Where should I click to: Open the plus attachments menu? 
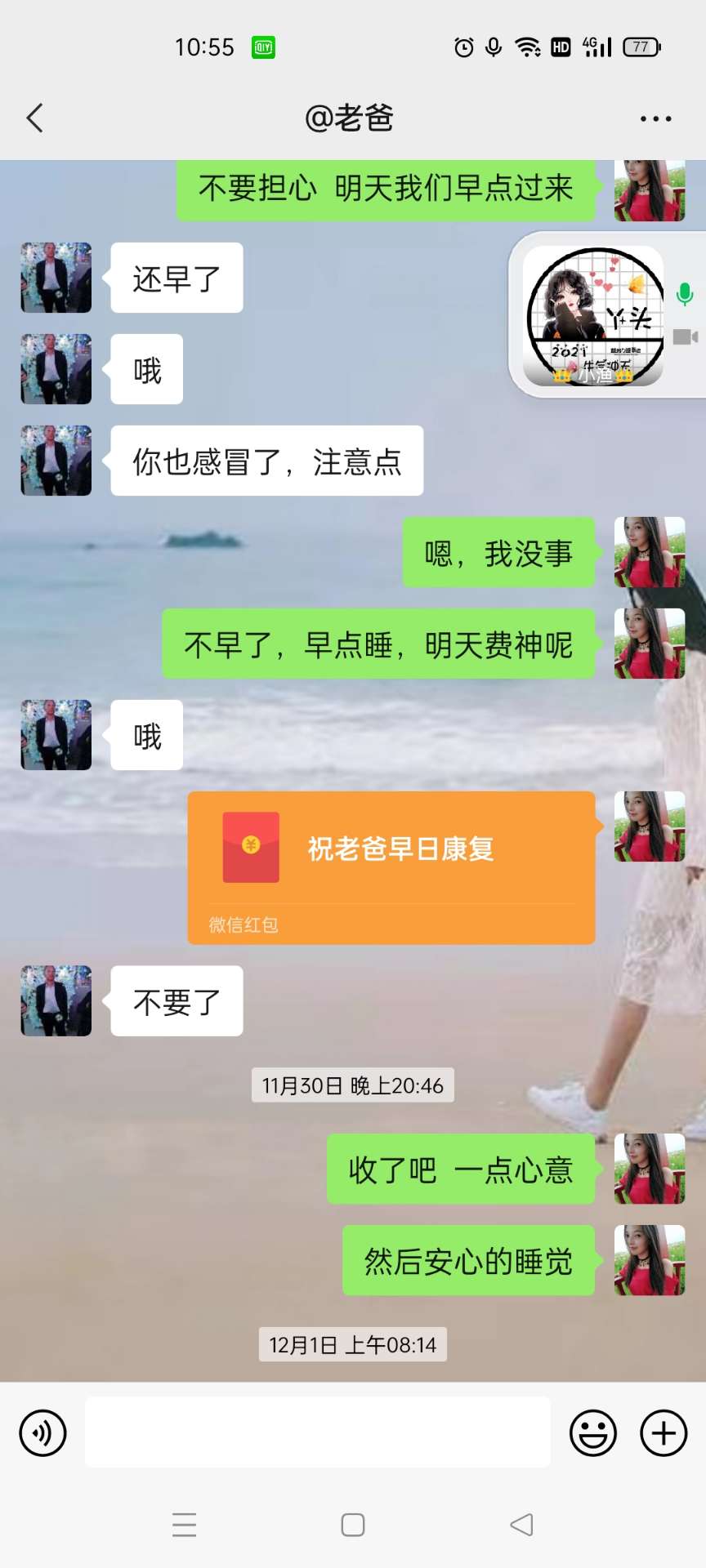(x=664, y=1432)
